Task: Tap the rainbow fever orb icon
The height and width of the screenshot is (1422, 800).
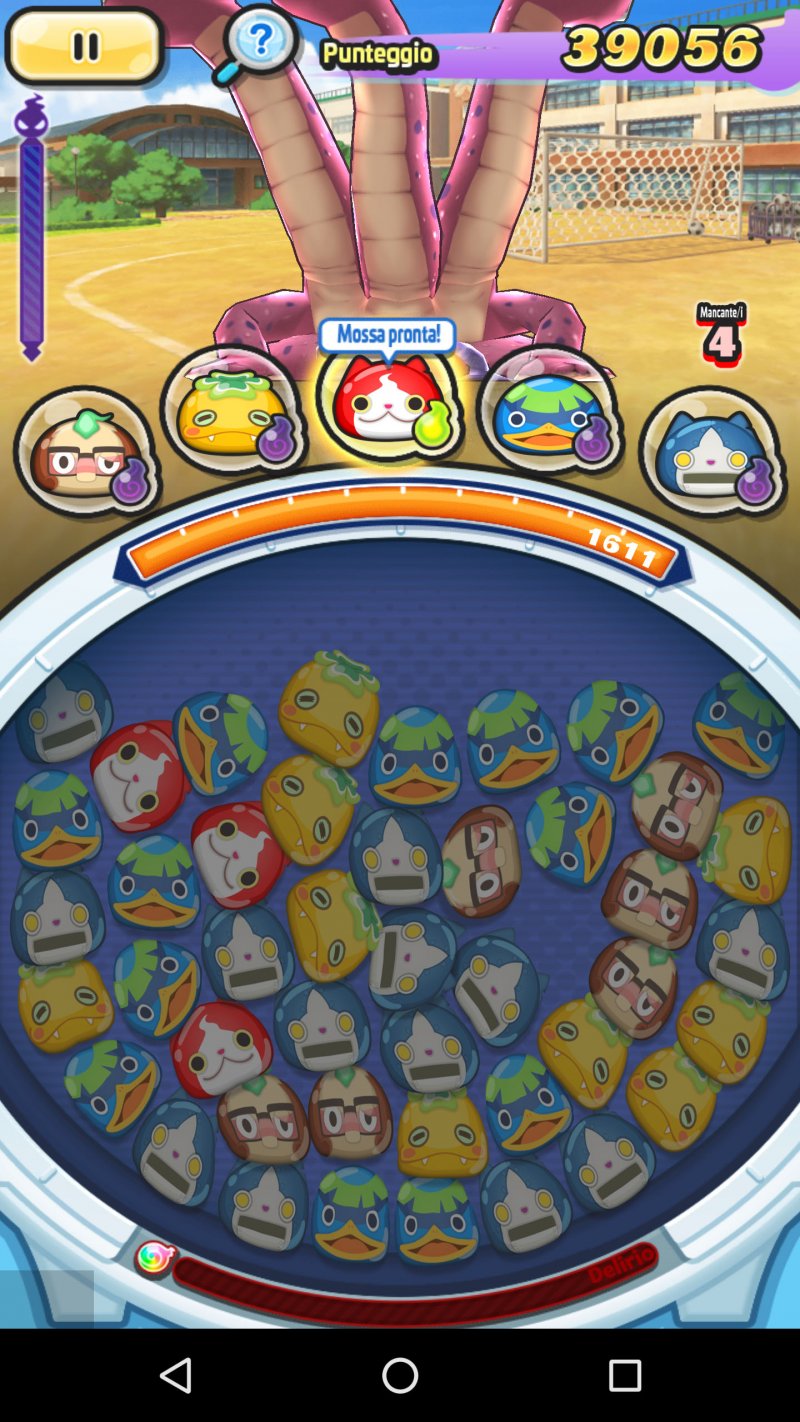Action: (x=154, y=1258)
